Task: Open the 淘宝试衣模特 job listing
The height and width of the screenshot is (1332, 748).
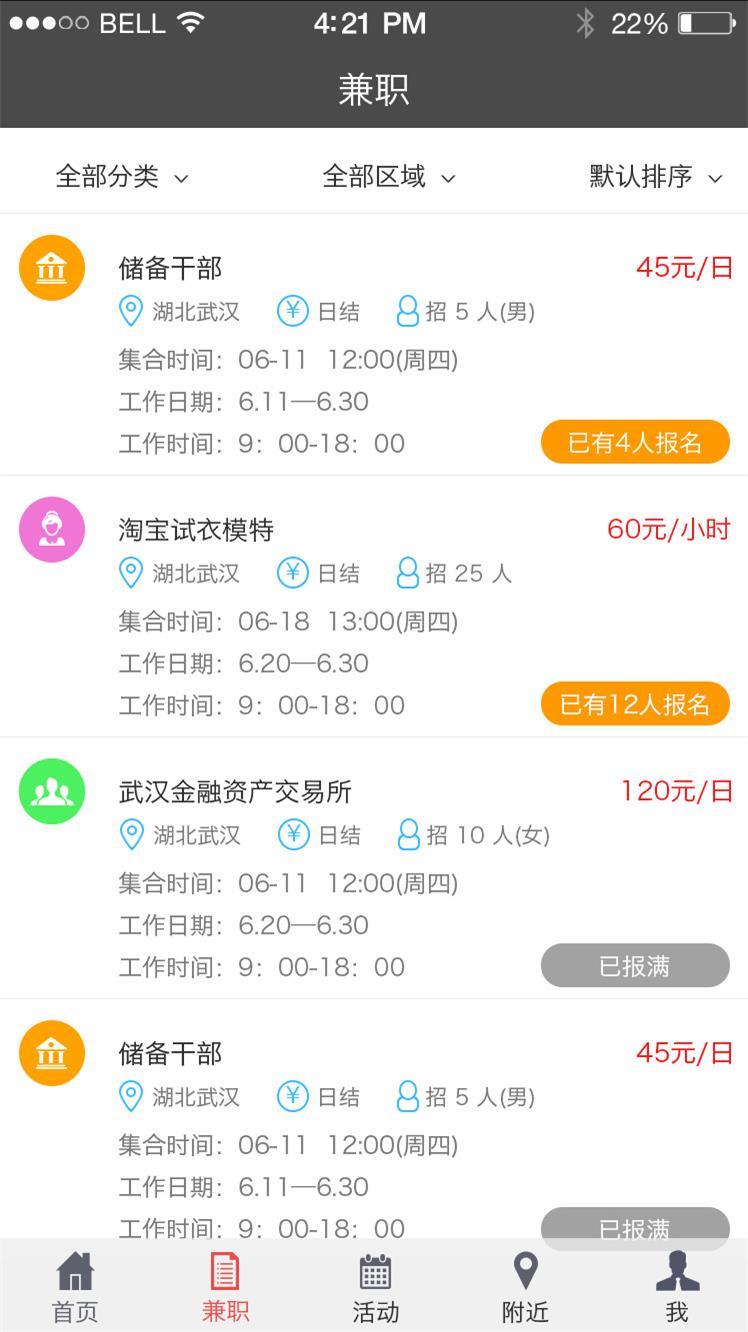Action: [196, 530]
